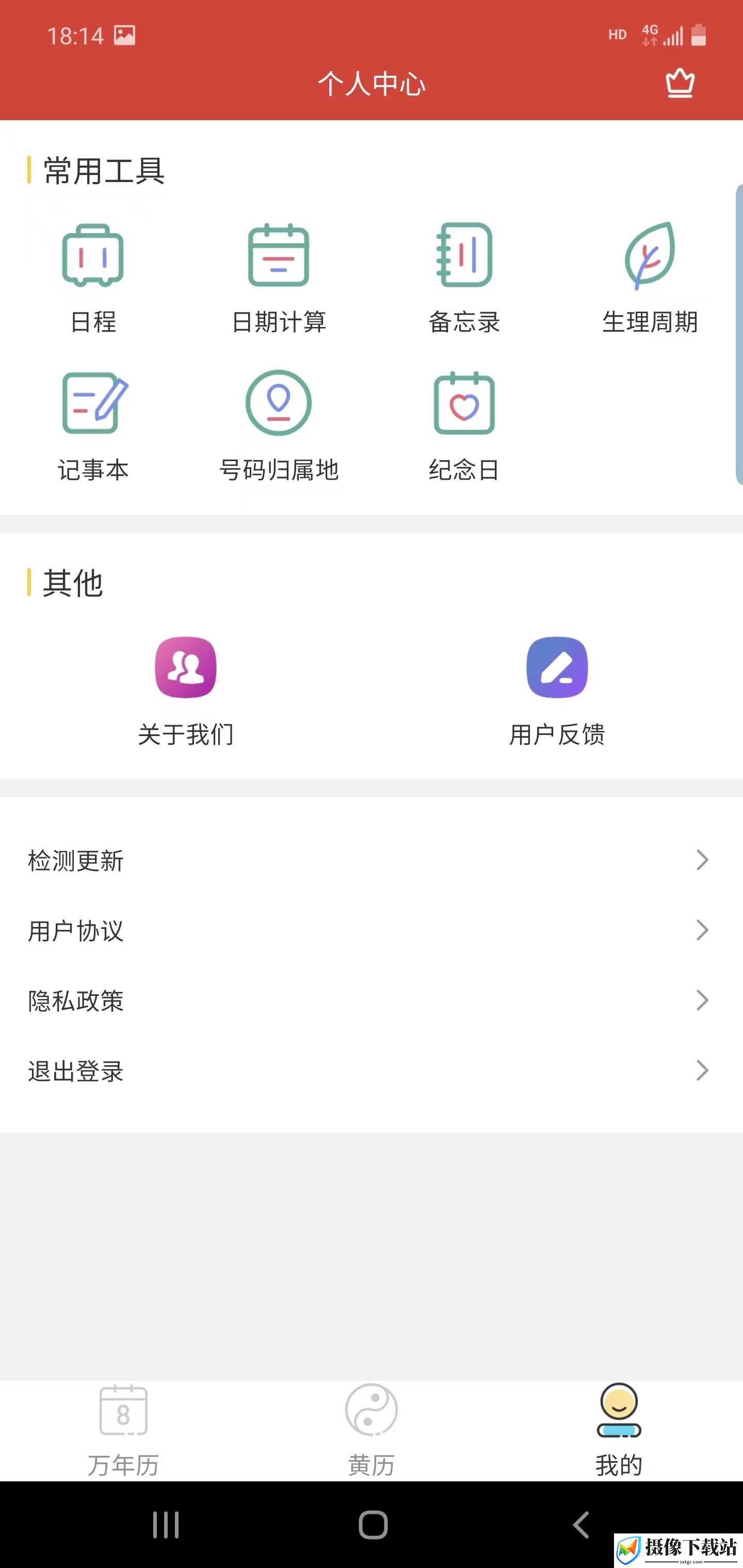Open the 日程 schedule tool
Screen dimensions: 743x1568
(93, 278)
